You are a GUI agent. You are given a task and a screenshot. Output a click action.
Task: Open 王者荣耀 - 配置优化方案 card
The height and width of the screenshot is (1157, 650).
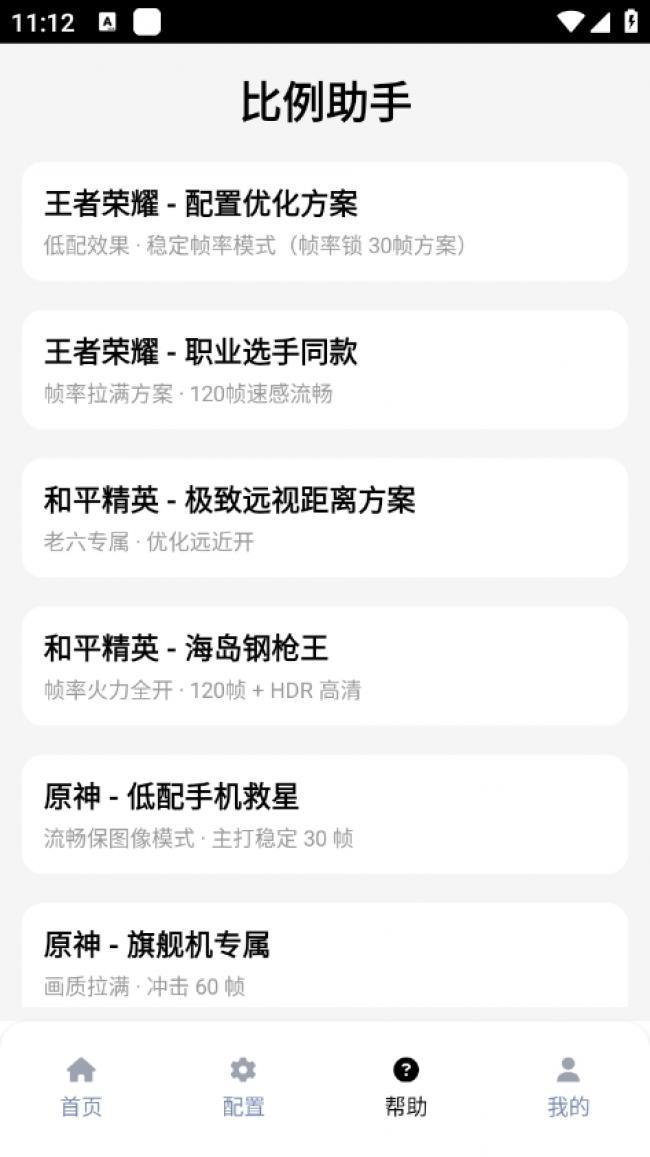click(325, 221)
